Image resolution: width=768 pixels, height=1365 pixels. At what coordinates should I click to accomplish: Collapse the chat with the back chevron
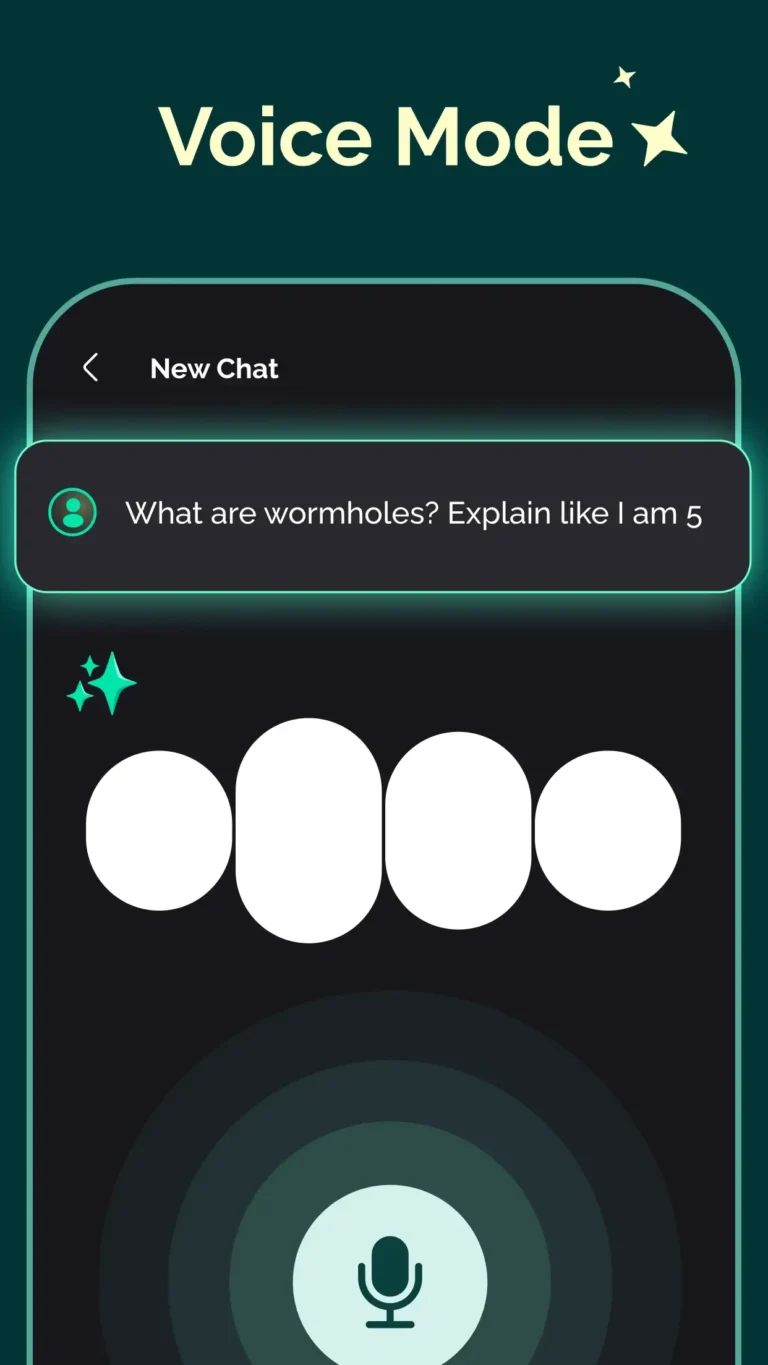click(x=90, y=368)
